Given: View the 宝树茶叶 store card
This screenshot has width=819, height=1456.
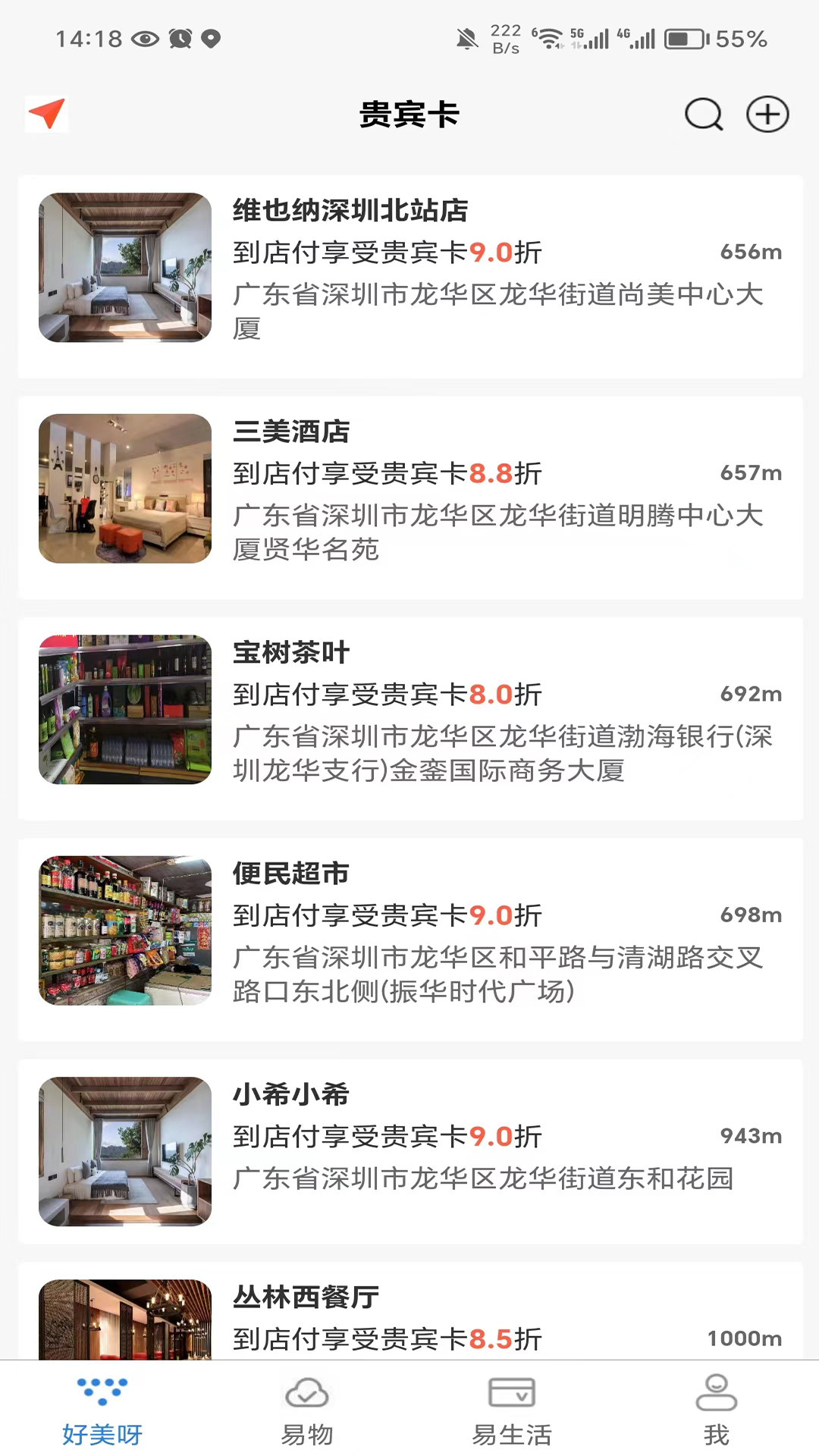Looking at the screenshot, I should coord(409,717).
